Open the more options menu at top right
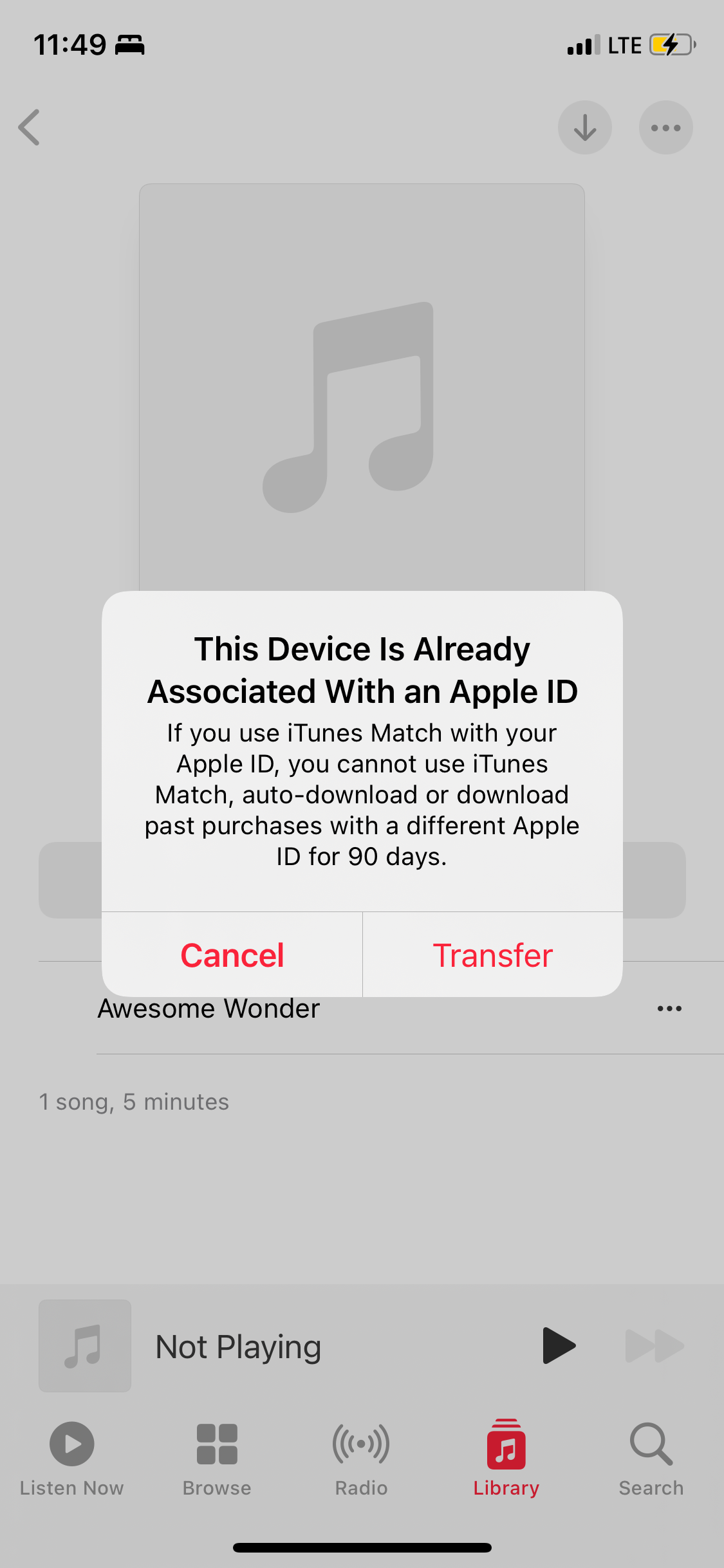Screen dimensions: 724x1568 tap(665, 127)
